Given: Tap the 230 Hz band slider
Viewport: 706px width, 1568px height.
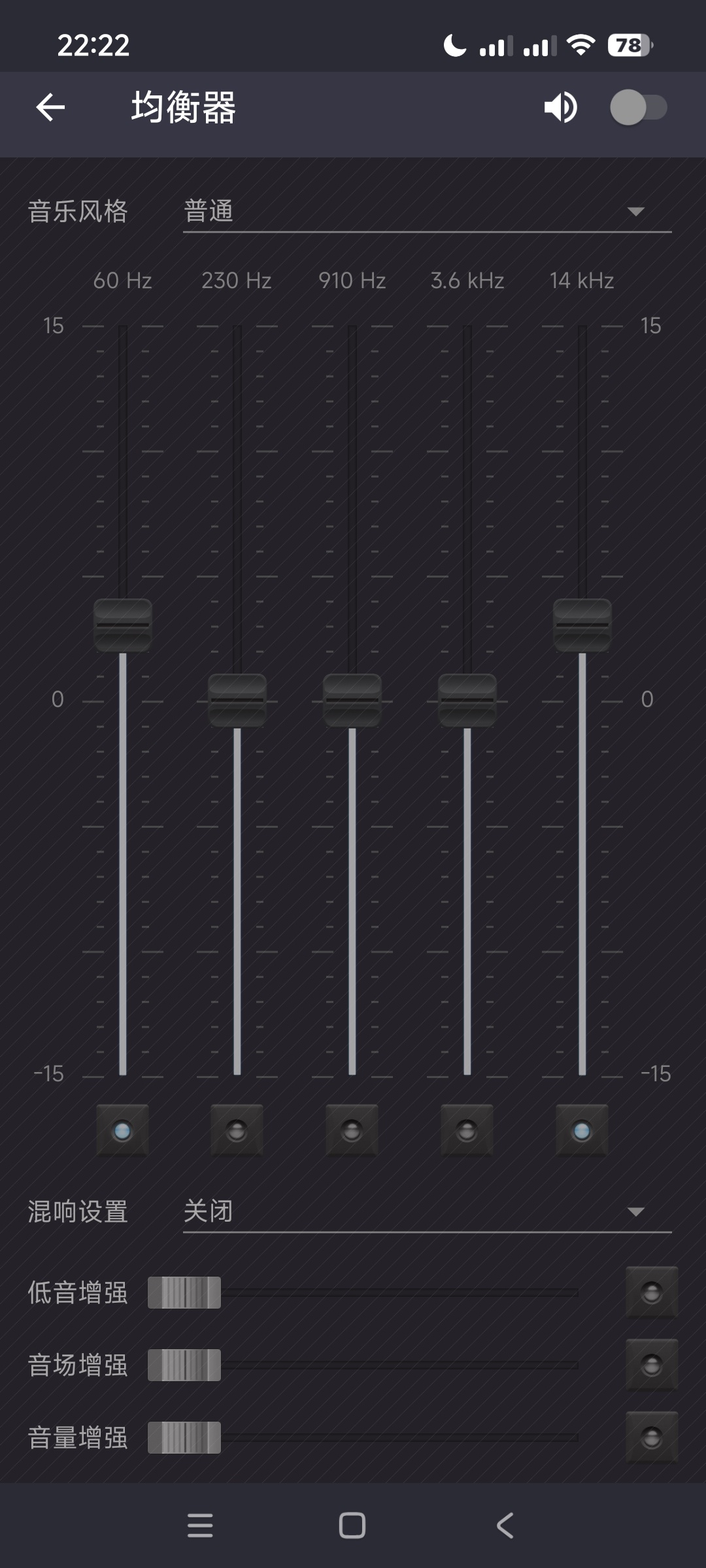Looking at the screenshot, I should (x=237, y=700).
